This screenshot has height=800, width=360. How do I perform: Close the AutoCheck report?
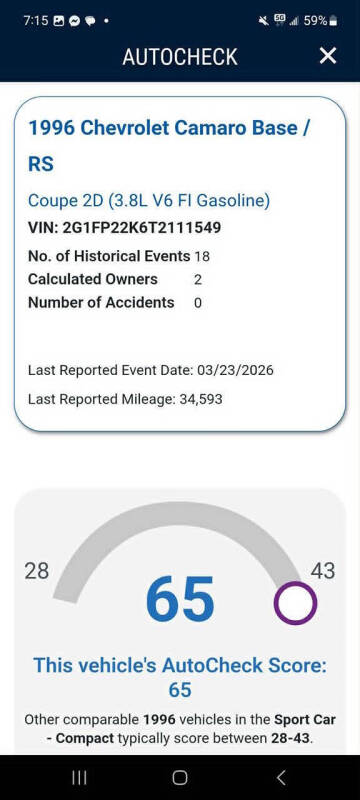click(327, 56)
